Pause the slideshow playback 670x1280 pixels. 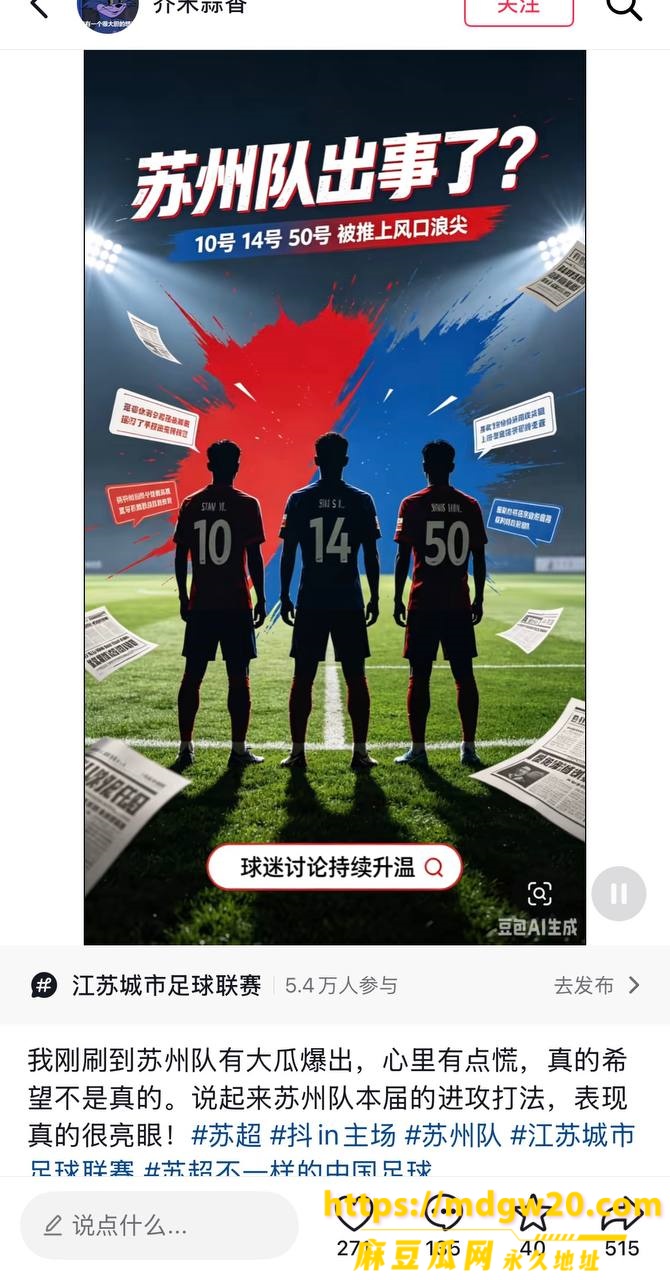(x=619, y=893)
